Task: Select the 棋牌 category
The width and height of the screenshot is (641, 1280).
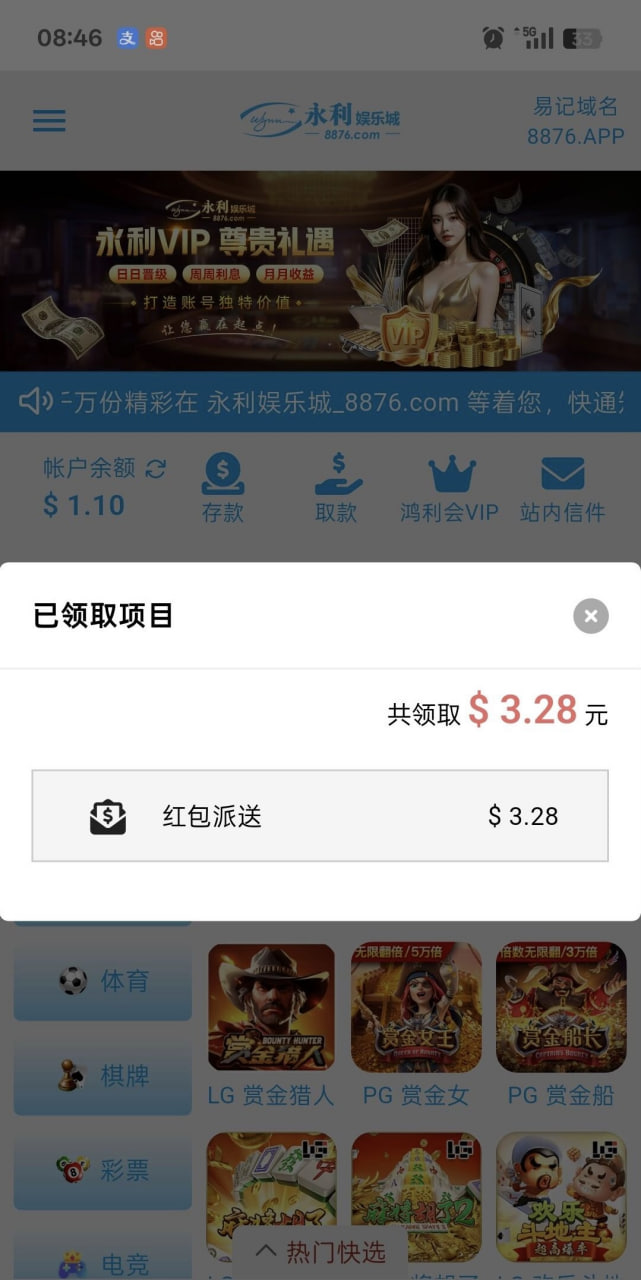Action: tap(103, 1076)
